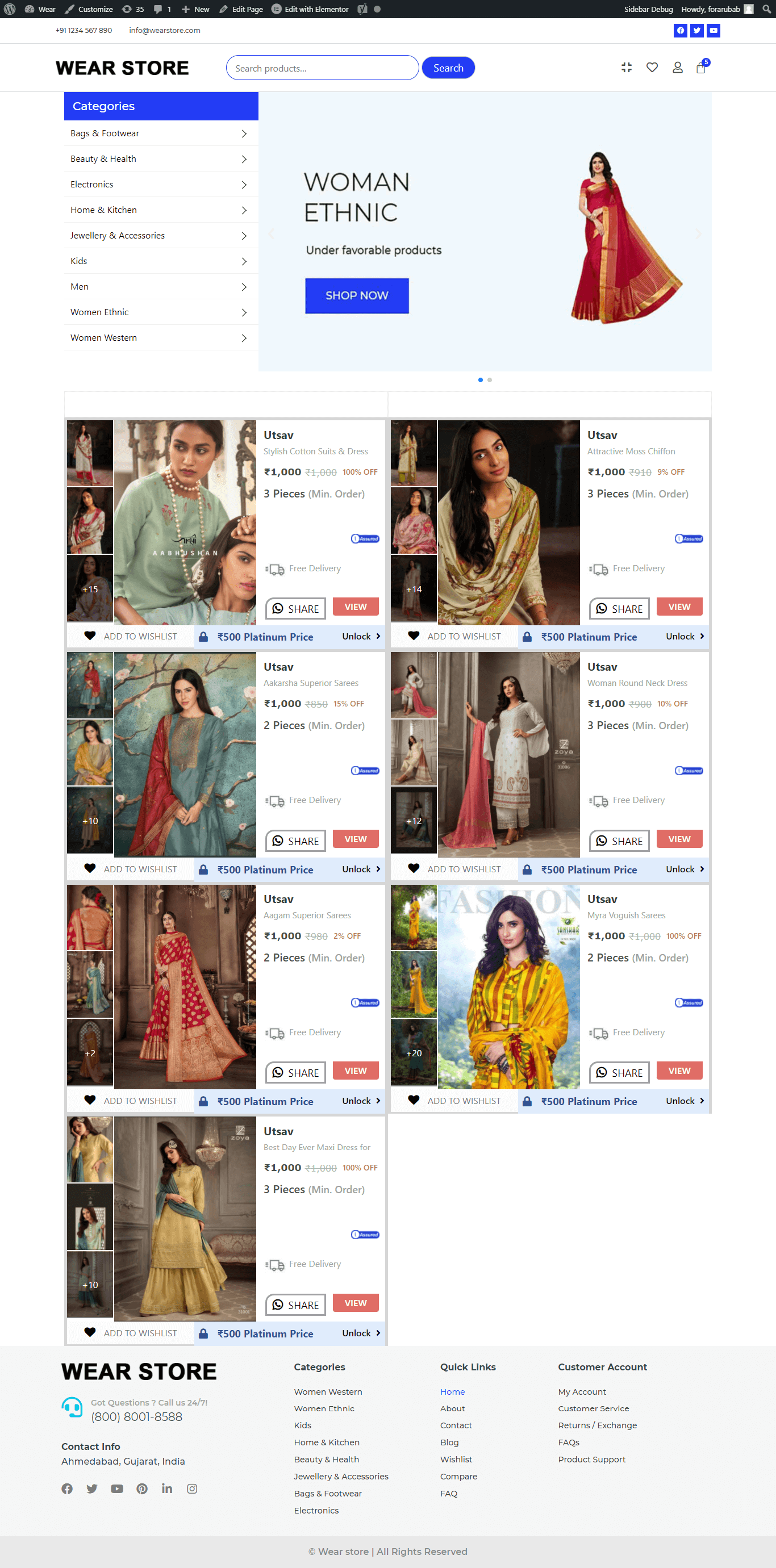Image resolution: width=776 pixels, height=1568 pixels.
Task: Open the compare icon in header
Action: [626, 68]
